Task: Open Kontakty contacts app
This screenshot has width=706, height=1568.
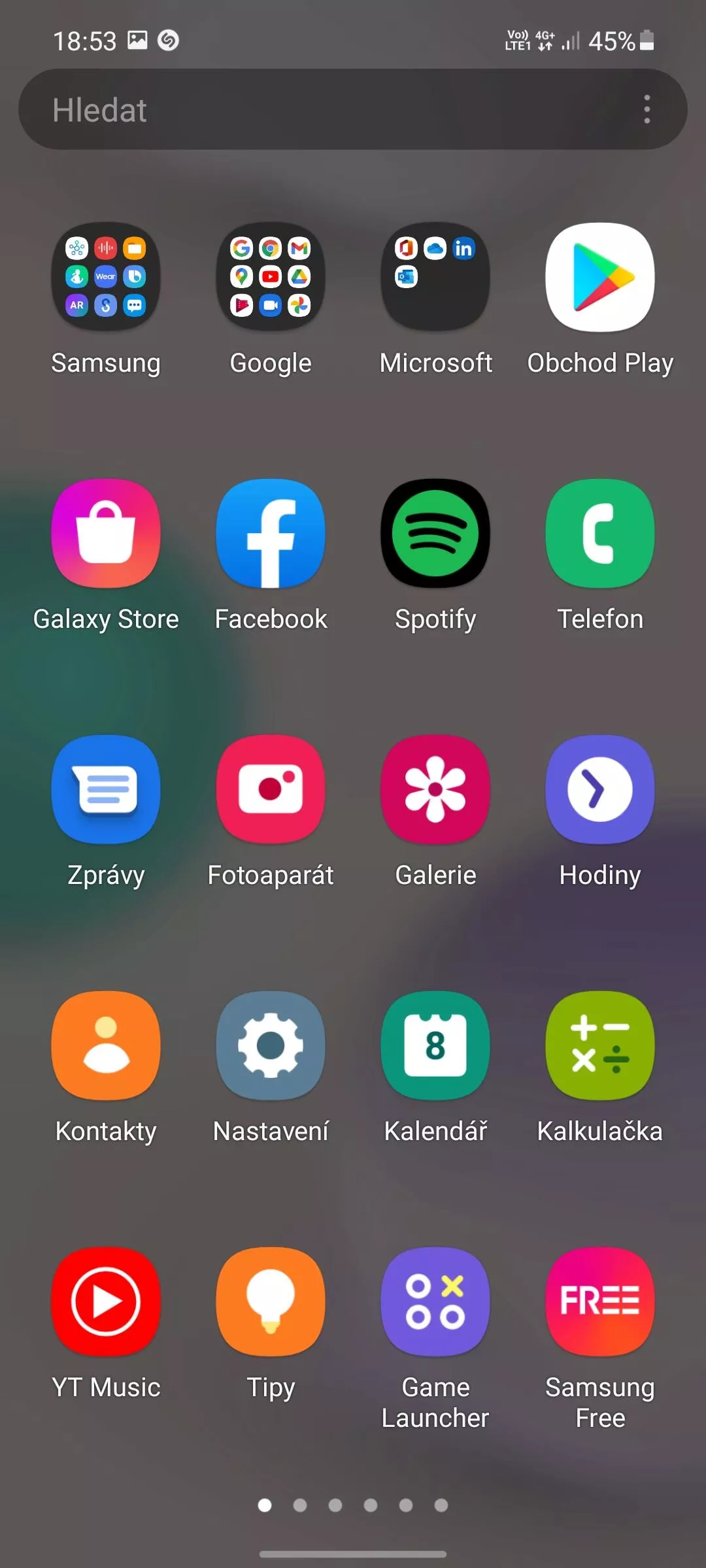Action: 106,1045
